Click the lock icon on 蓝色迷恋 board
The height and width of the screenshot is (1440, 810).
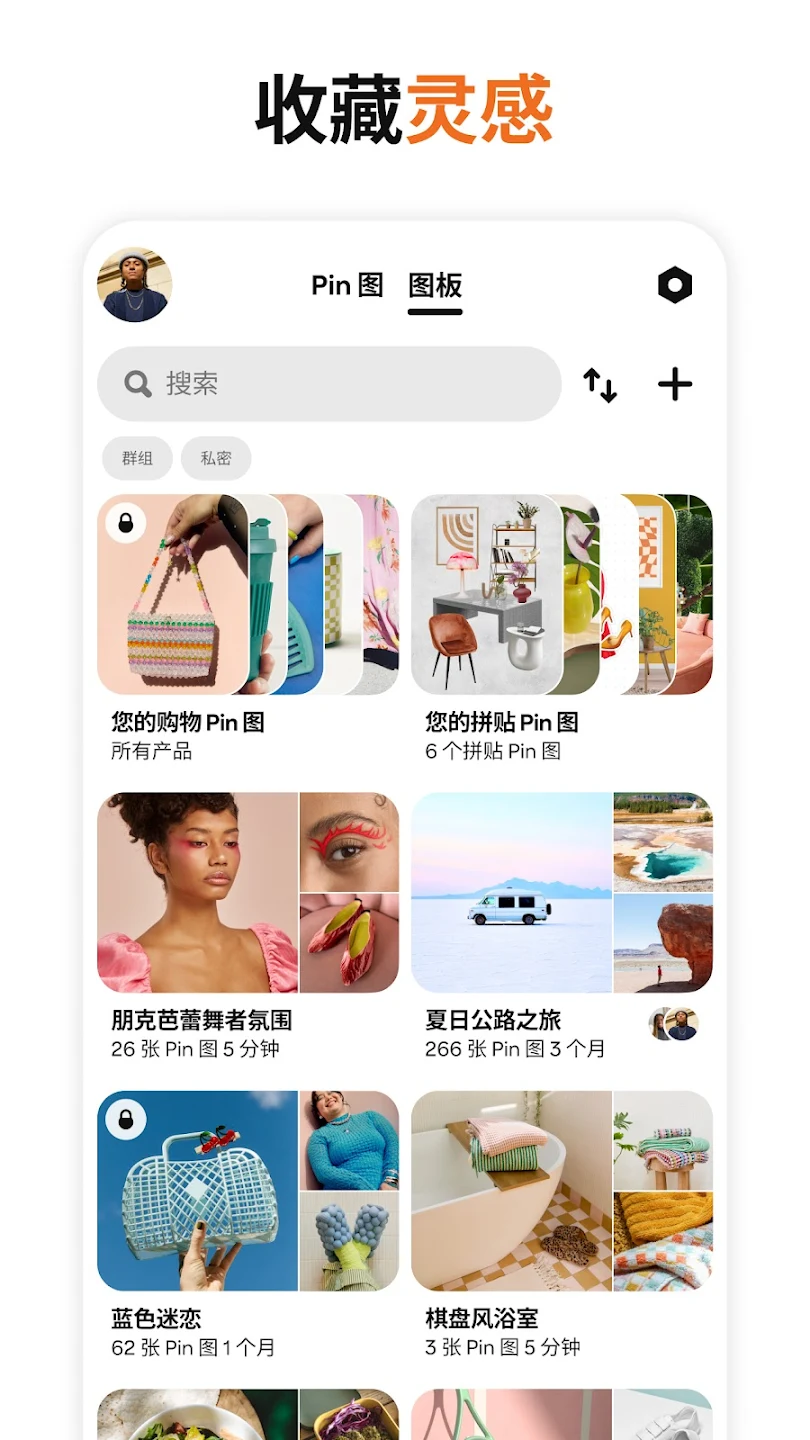point(127,1119)
